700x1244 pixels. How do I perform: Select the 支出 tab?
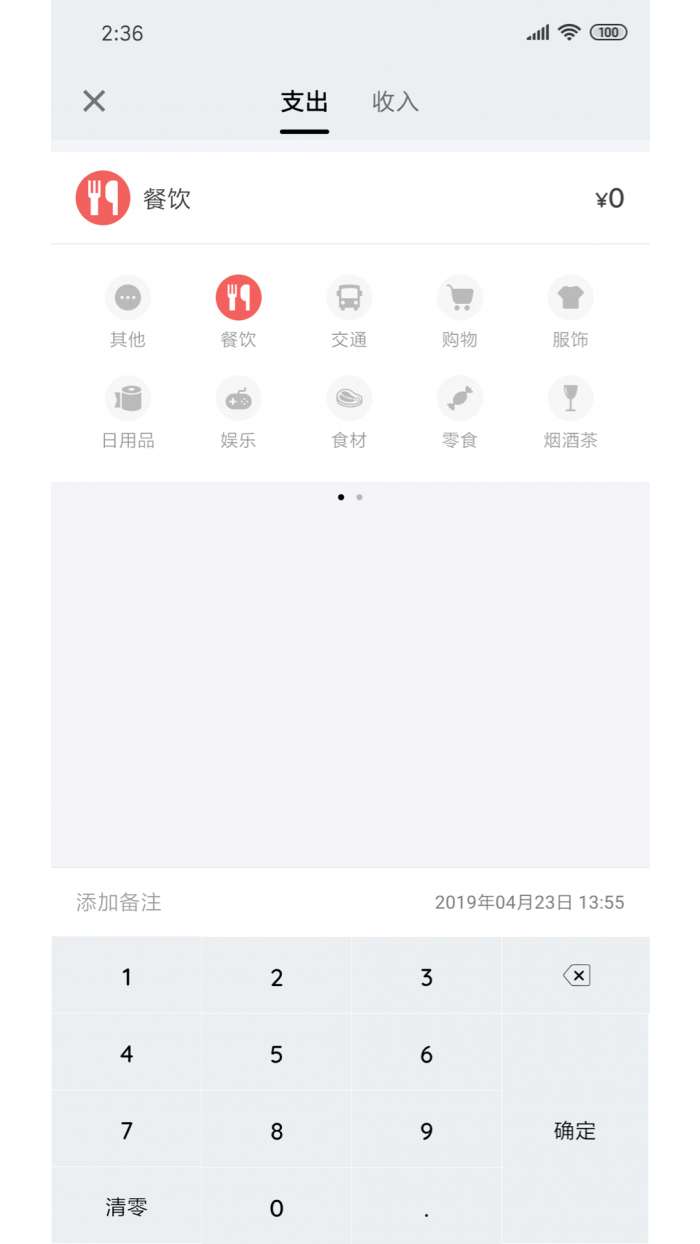(x=304, y=102)
